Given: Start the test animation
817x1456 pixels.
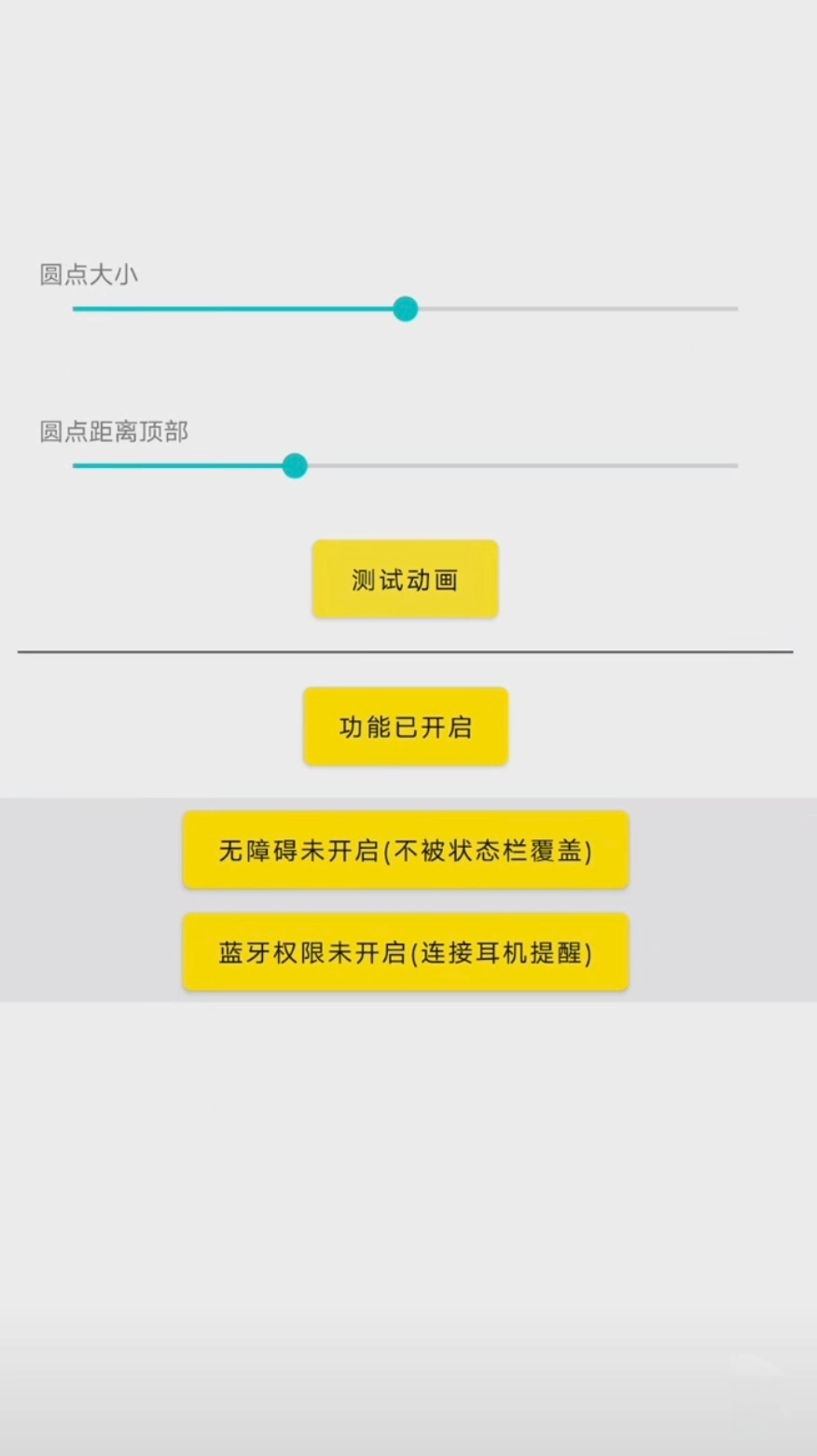Looking at the screenshot, I should coord(405,578).
